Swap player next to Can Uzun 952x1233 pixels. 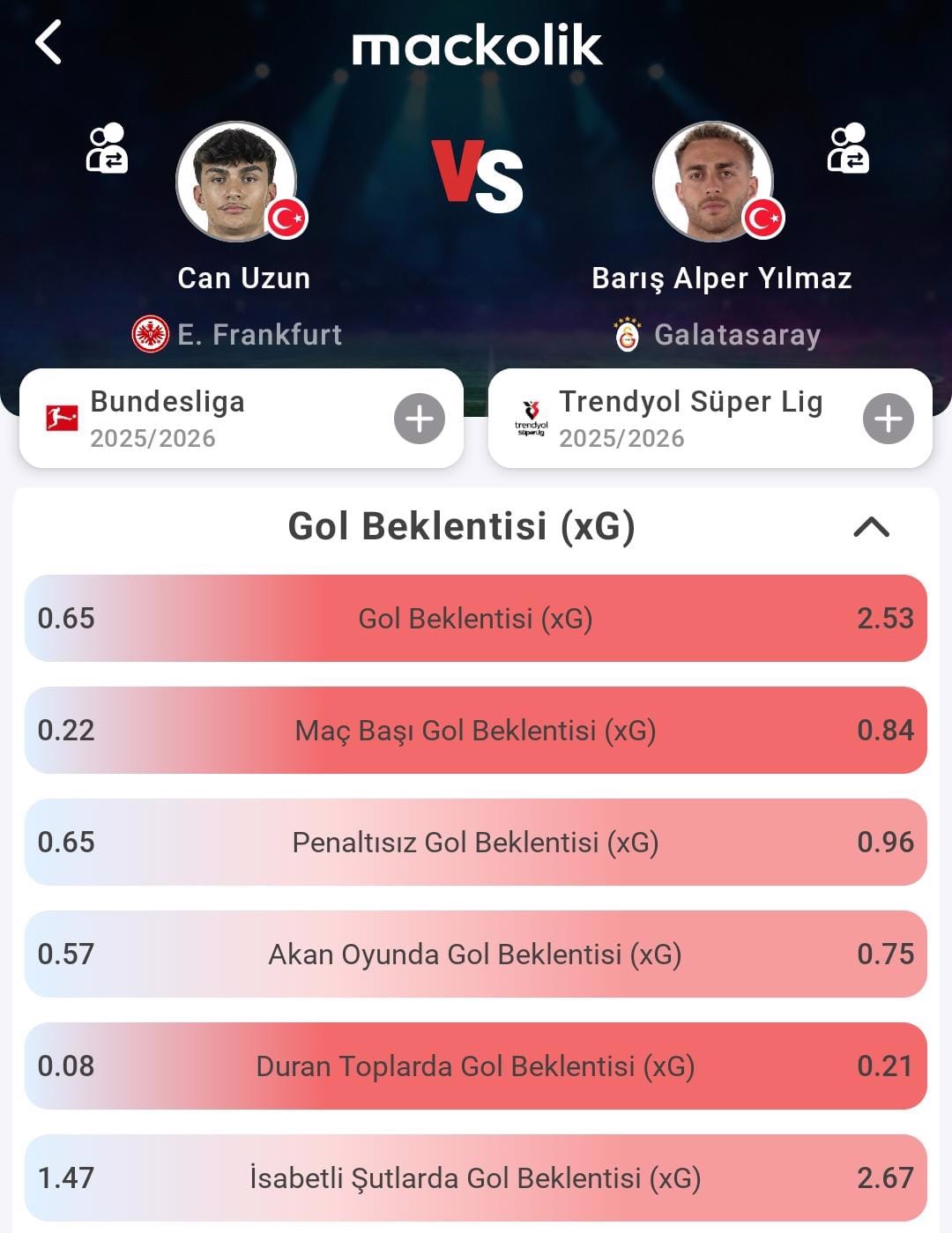(107, 148)
